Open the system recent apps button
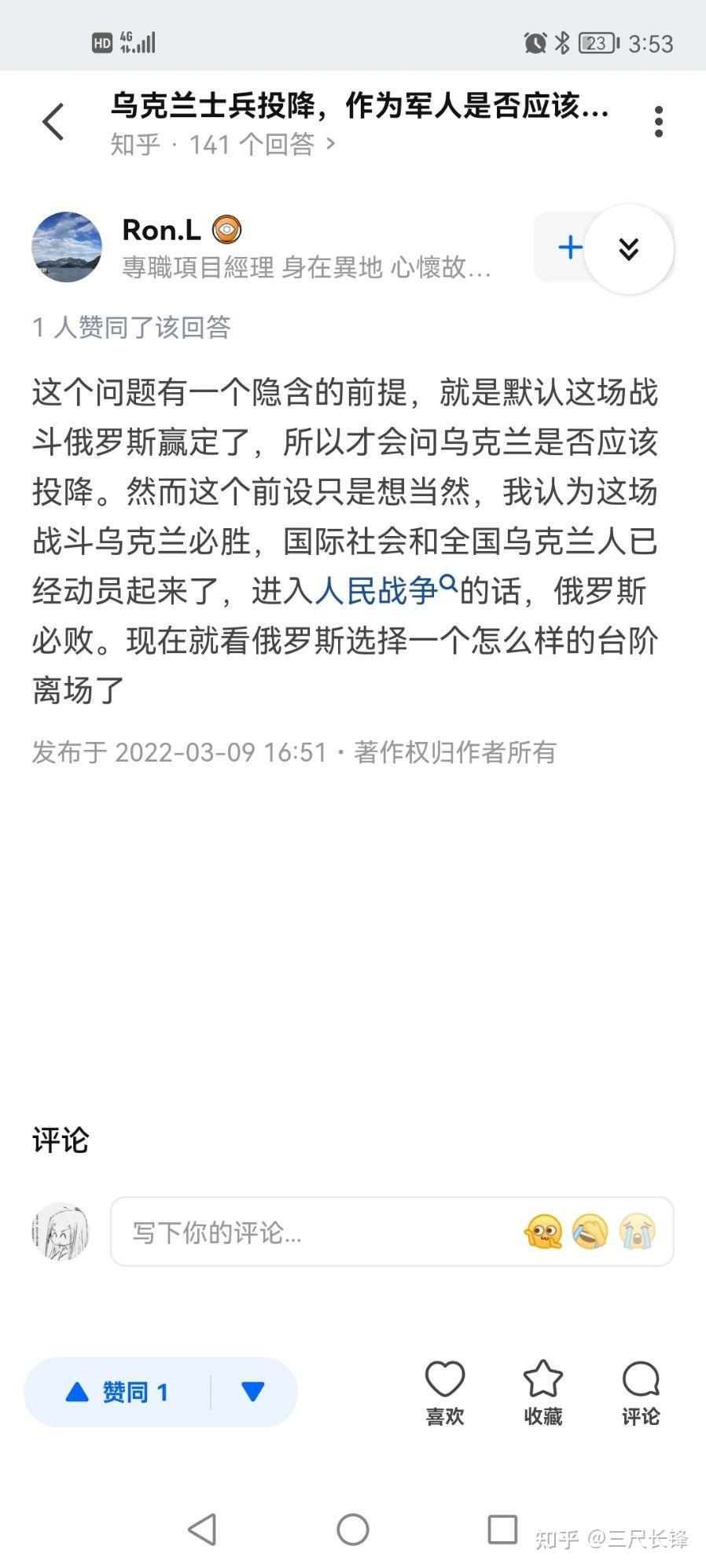The height and width of the screenshot is (1568, 706). tap(502, 1529)
